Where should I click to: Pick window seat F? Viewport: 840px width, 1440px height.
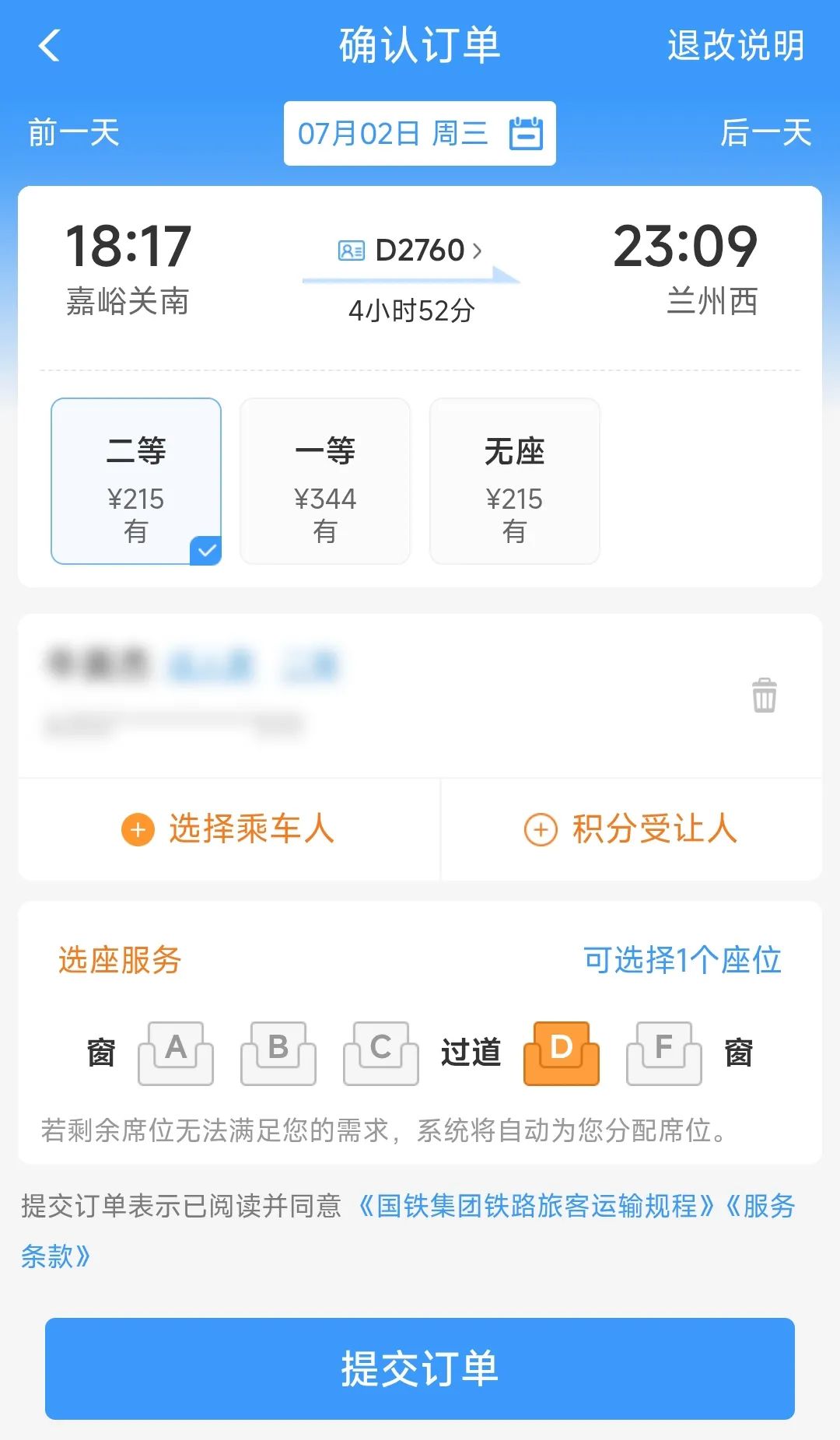click(664, 1053)
